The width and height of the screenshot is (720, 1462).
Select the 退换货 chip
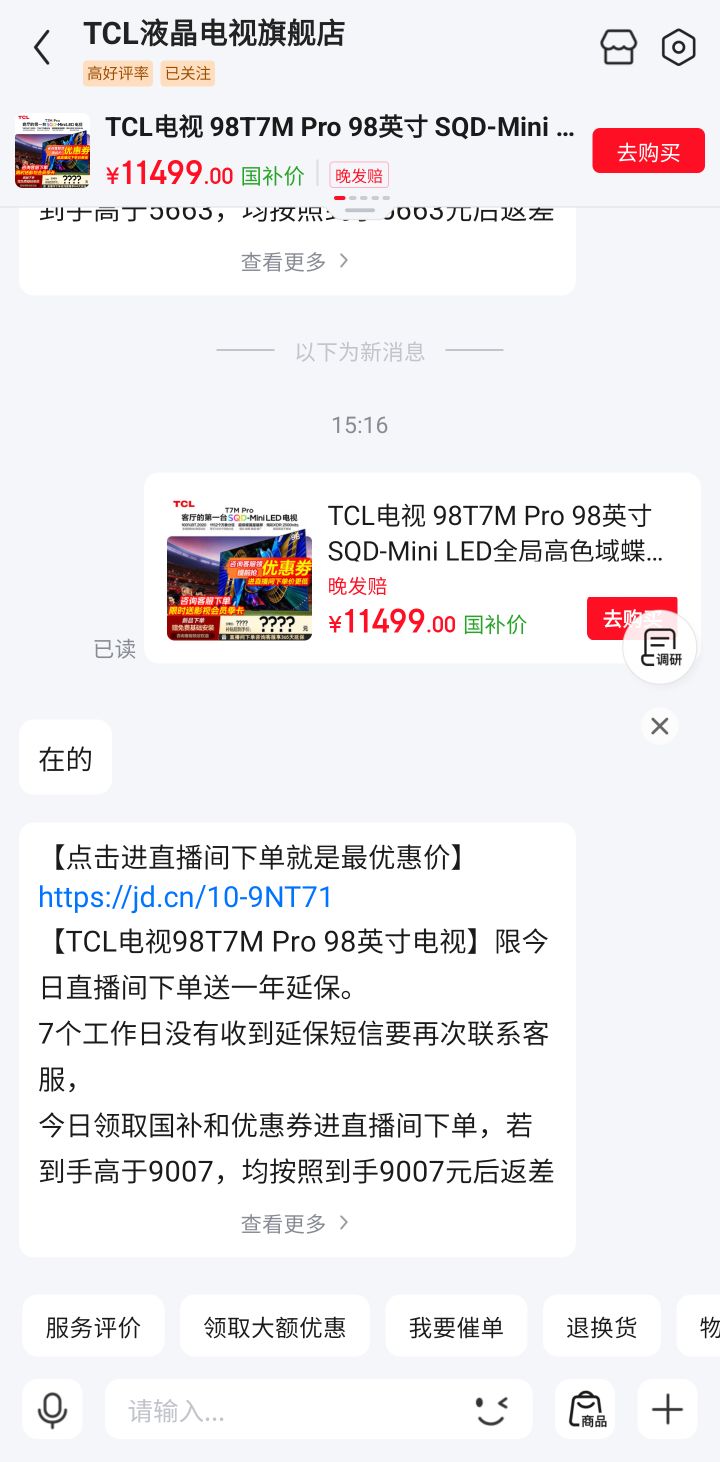click(x=602, y=1328)
